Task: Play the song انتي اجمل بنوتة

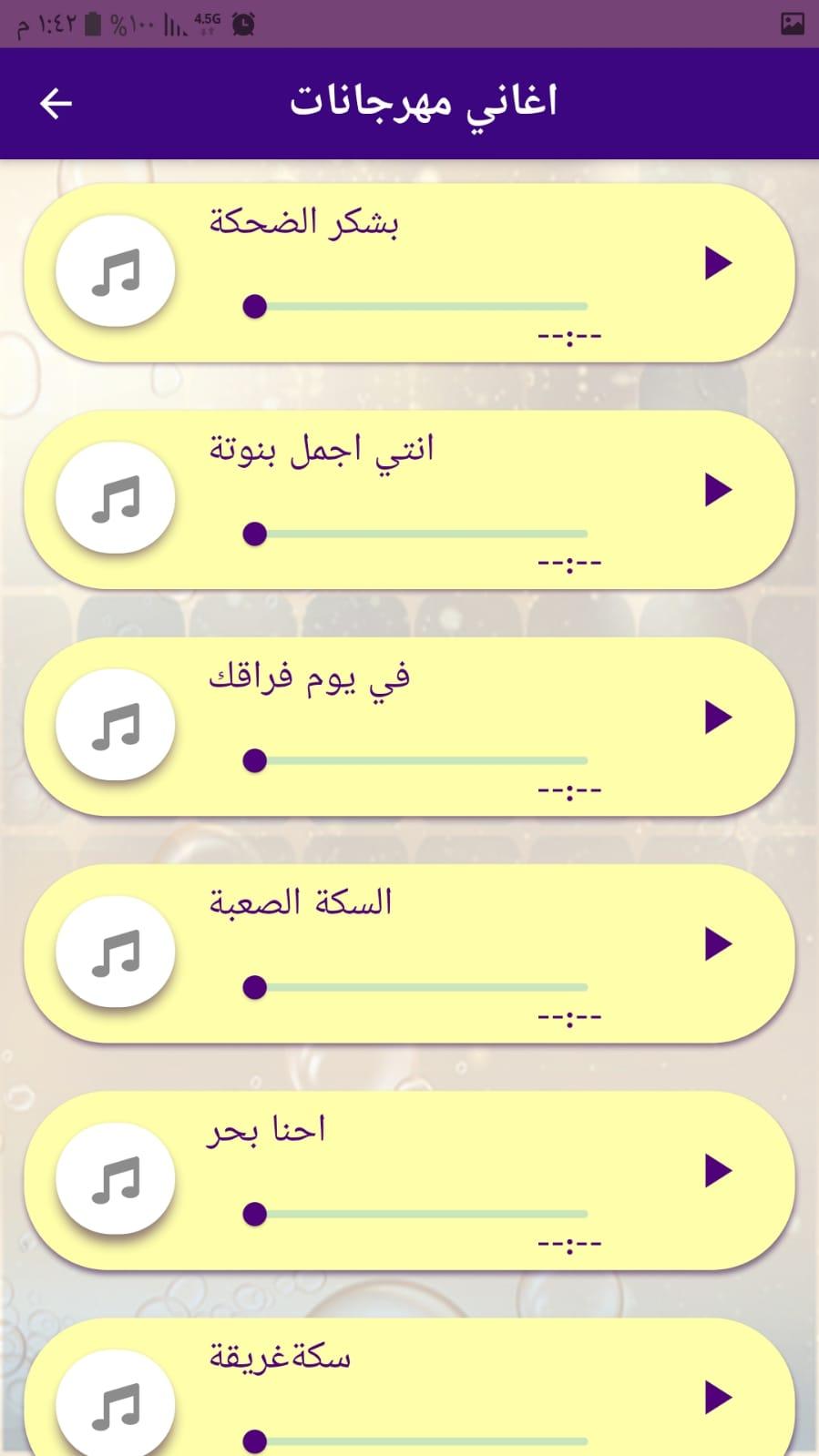Action: tap(718, 490)
